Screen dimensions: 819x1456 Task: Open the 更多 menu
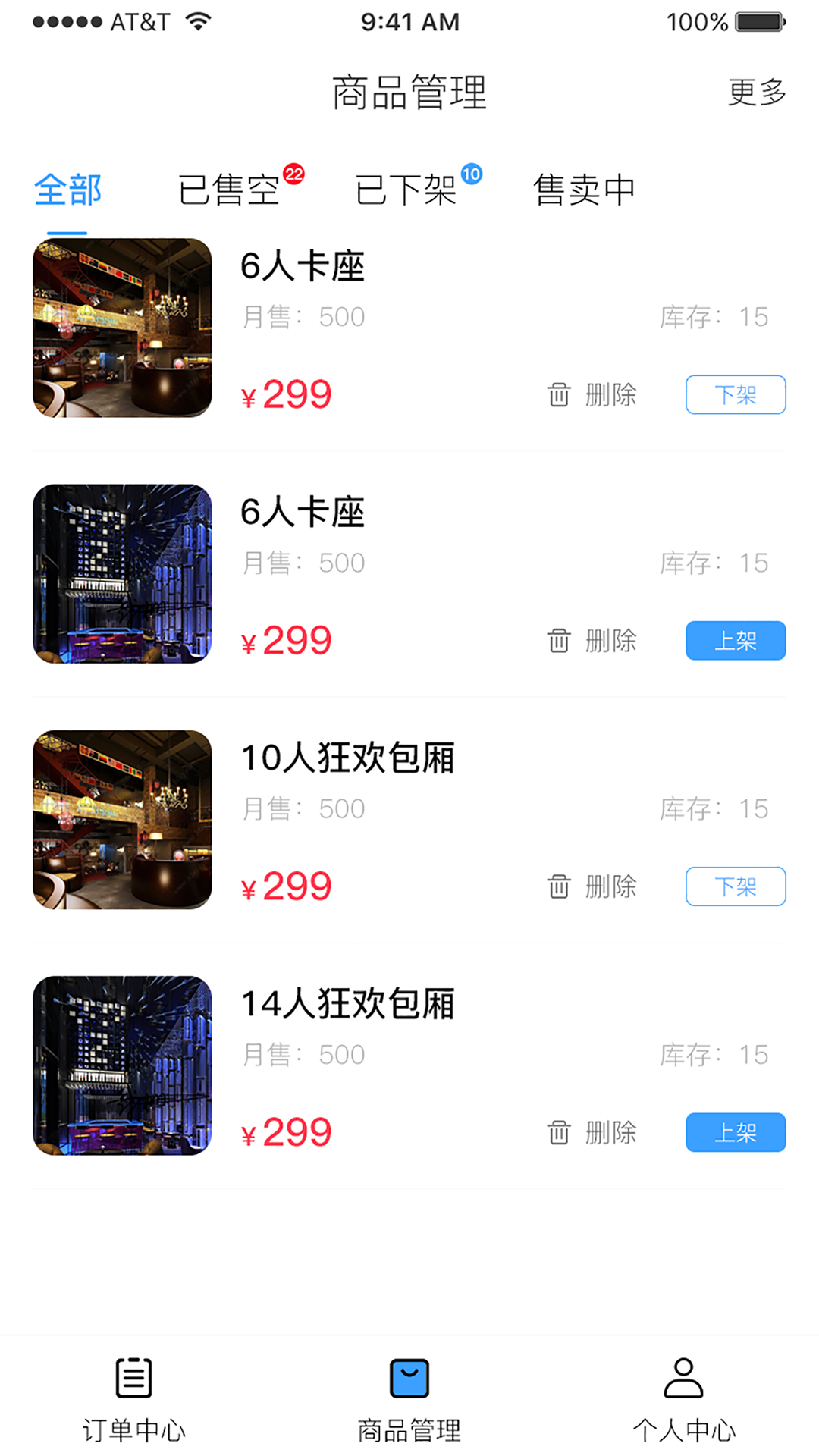pos(756,93)
